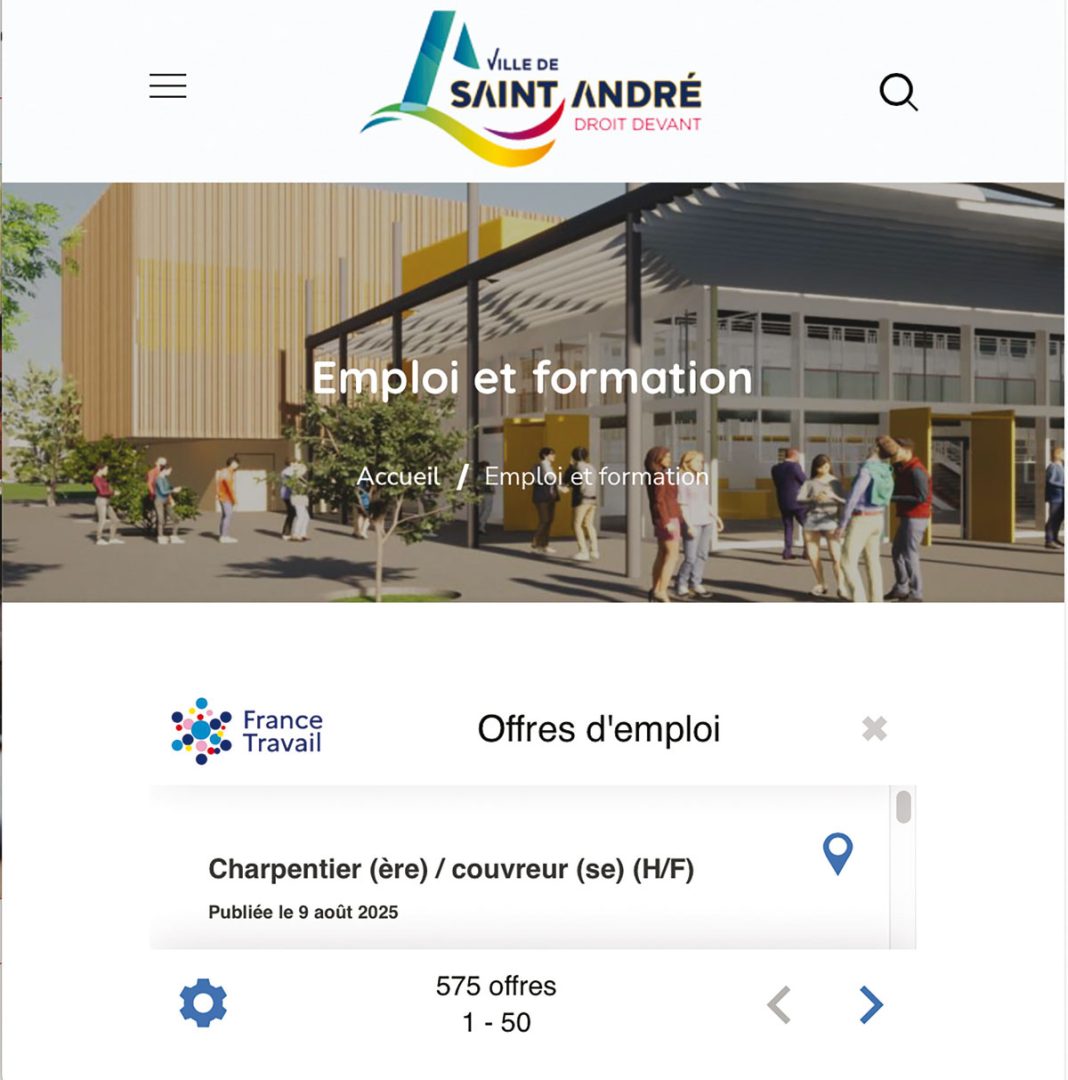The height and width of the screenshot is (1080, 1068).
Task: Close the Offres d'emploi widget
Action: coord(874,729)
